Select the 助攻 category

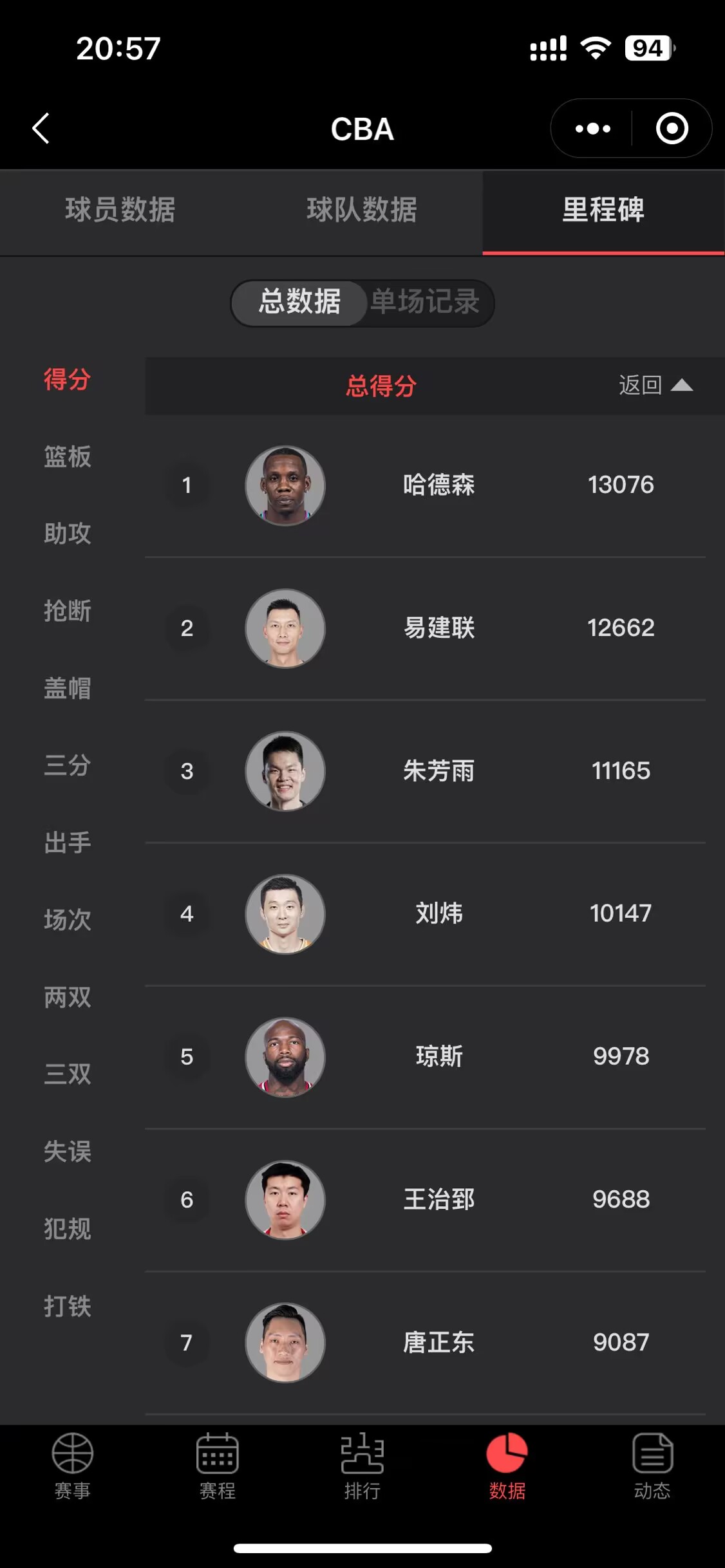[x=68, y=534]
